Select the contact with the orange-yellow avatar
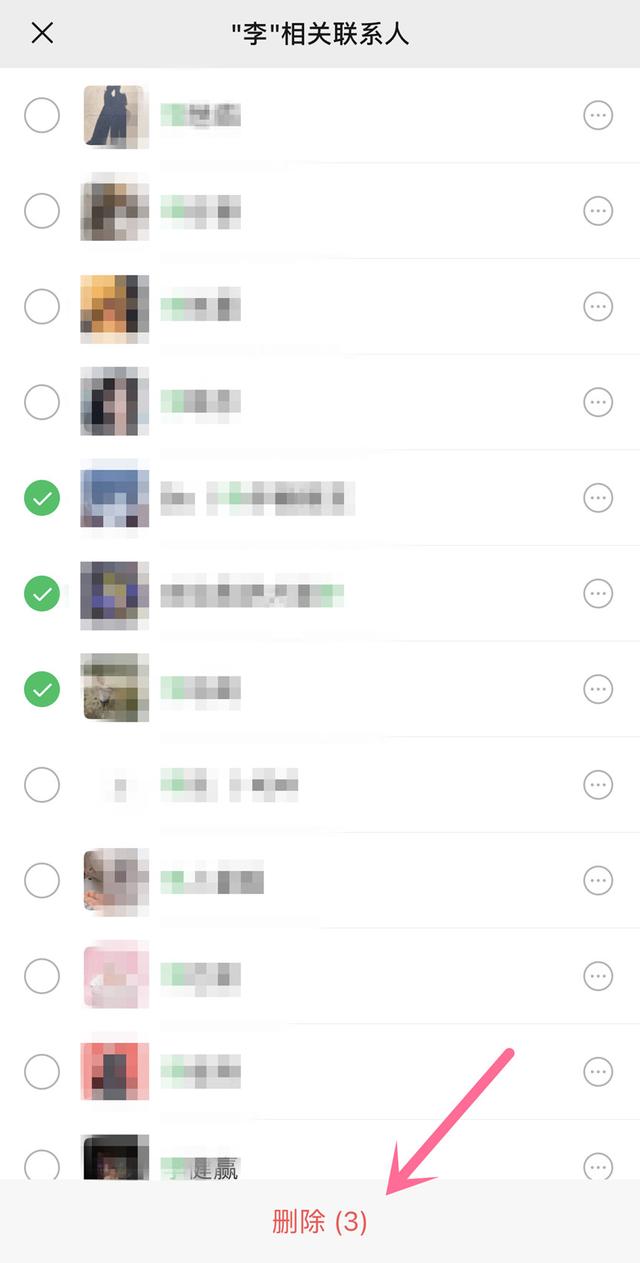Screen dimensions: 640x1263 click(x=42, y=306)
